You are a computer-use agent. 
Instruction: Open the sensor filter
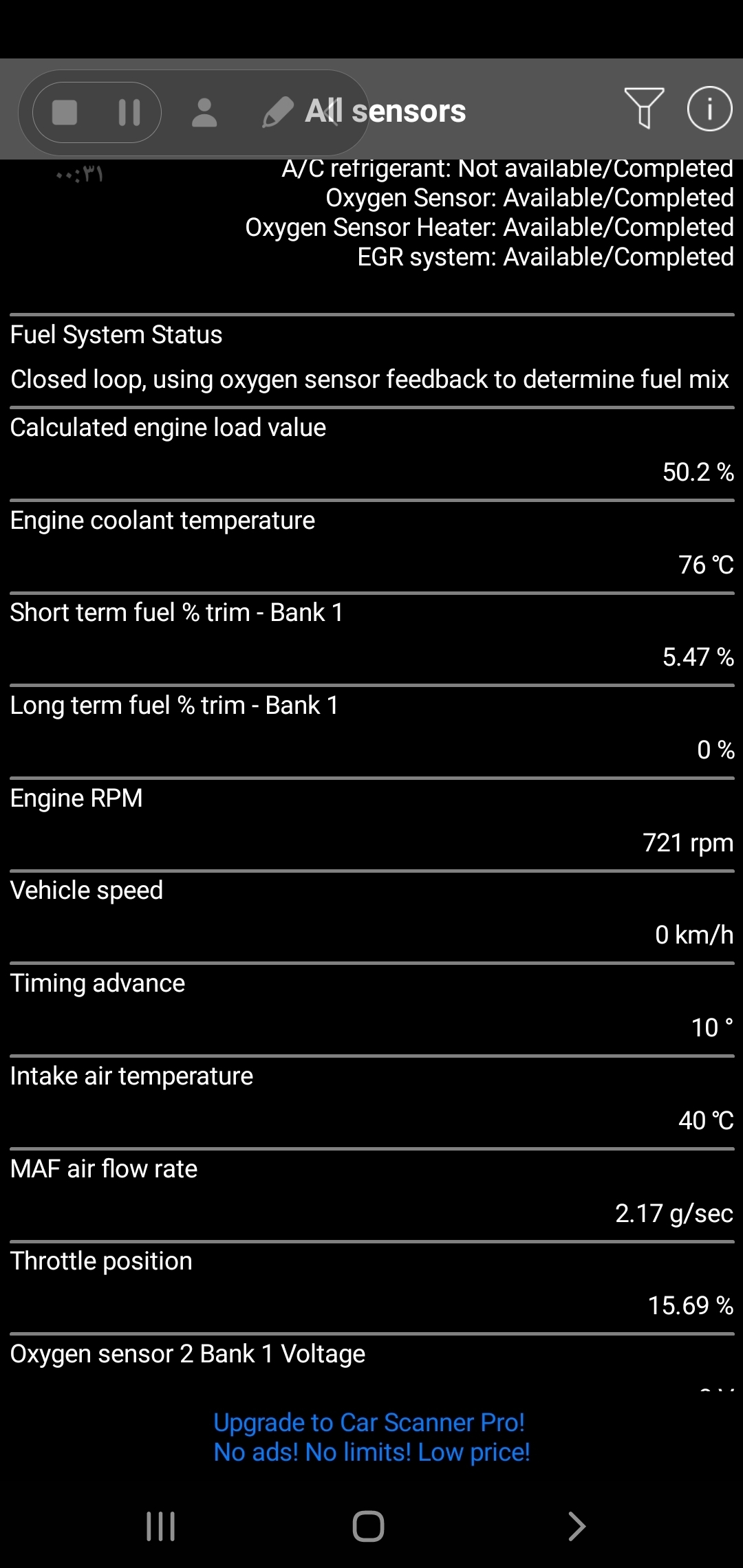[644, 109]
